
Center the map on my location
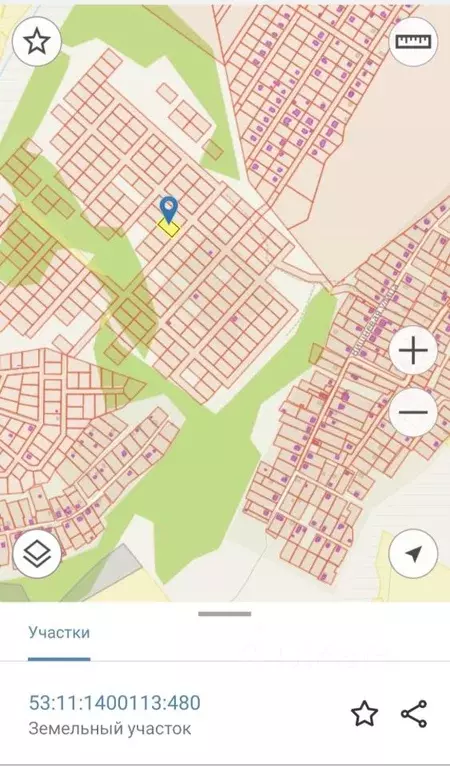click(413, 554)
